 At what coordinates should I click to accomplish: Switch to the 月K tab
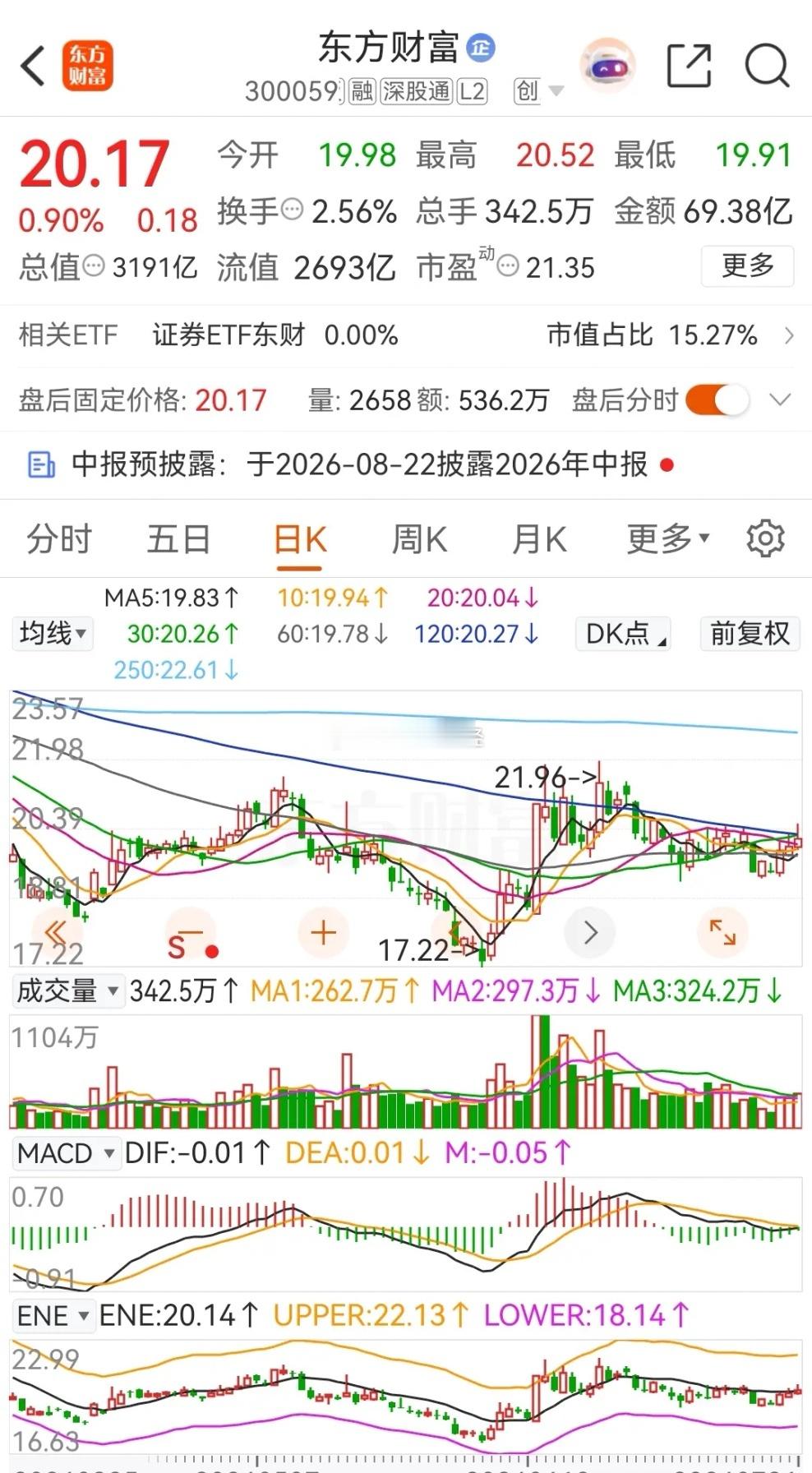pyautogui.click(x=539, y=540)
